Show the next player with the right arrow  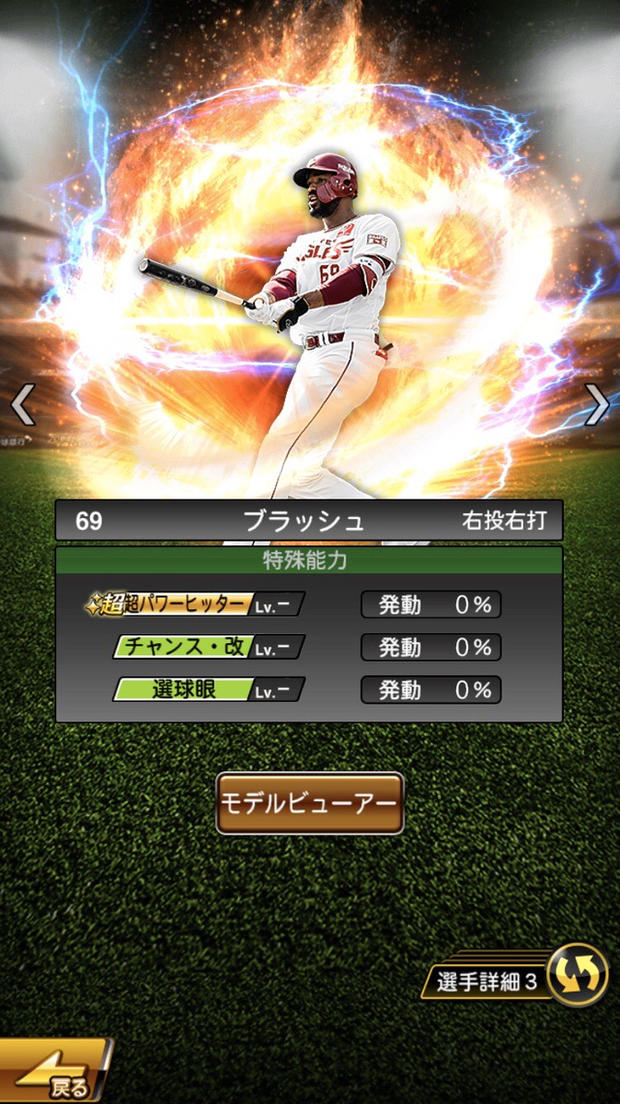click(x=597, y=405)
